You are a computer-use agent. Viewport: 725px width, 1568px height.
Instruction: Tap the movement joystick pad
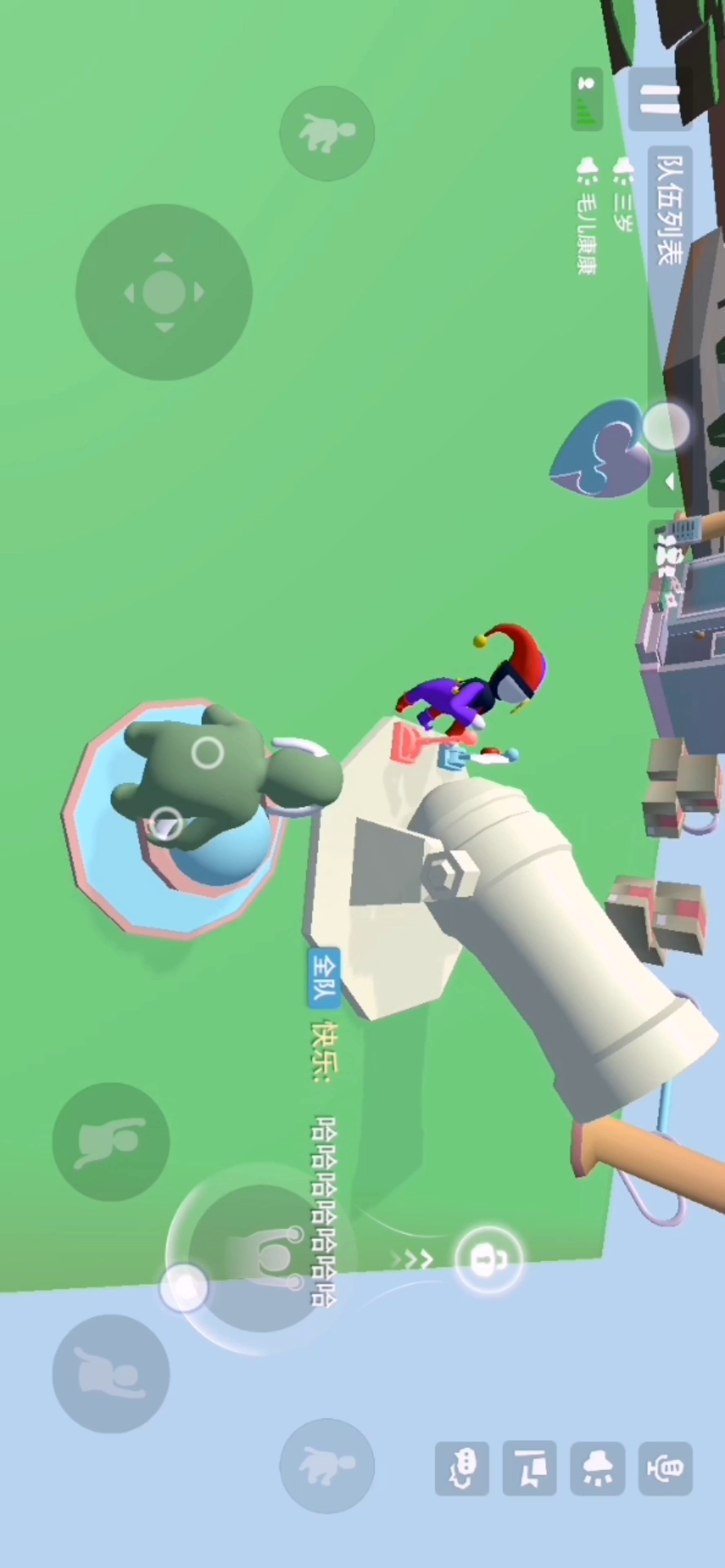click(x=164, y=292)
